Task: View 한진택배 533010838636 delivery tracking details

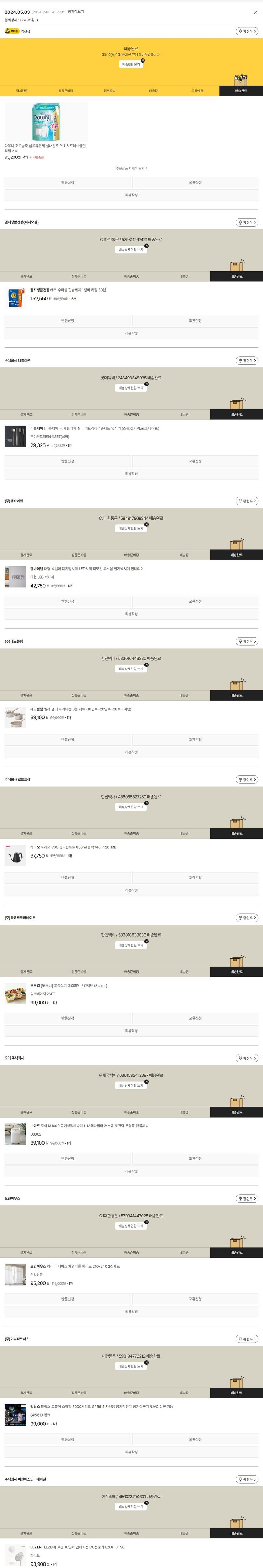Action: (130, 945)
